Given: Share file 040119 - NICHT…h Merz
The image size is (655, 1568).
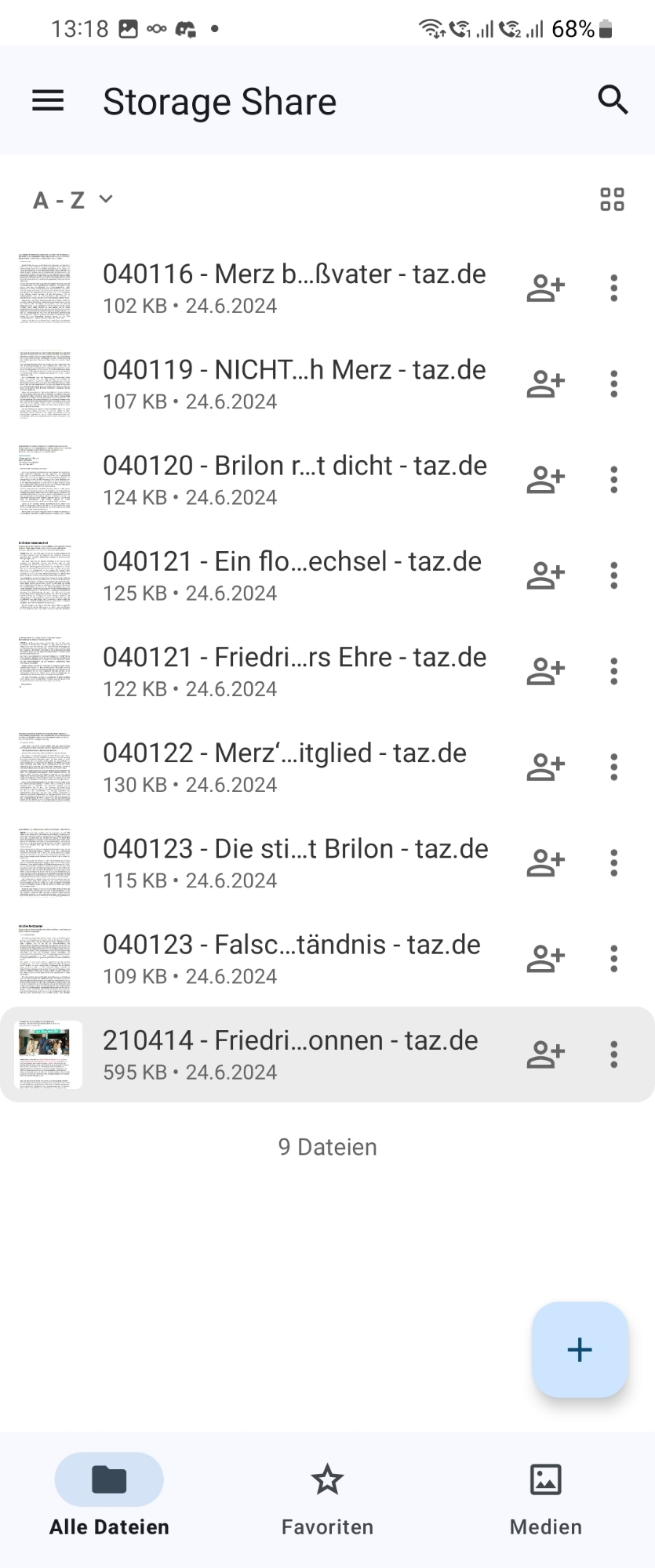Looking at the screenshot, I should (x=545, y=384).
